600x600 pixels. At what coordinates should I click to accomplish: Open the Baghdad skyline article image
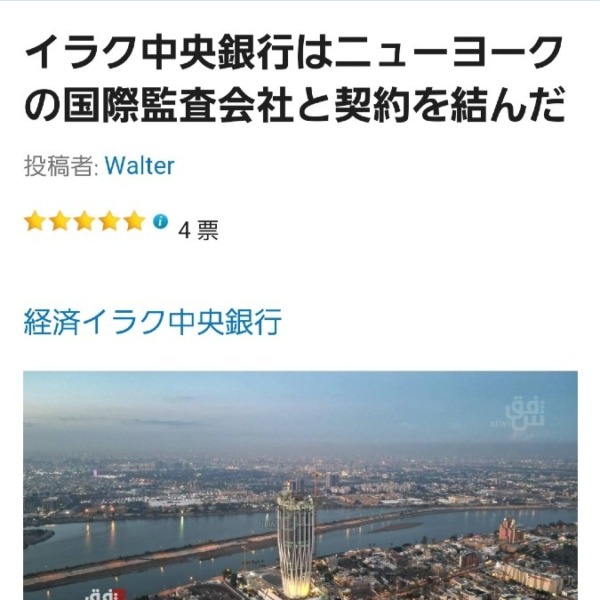point(300,485)
